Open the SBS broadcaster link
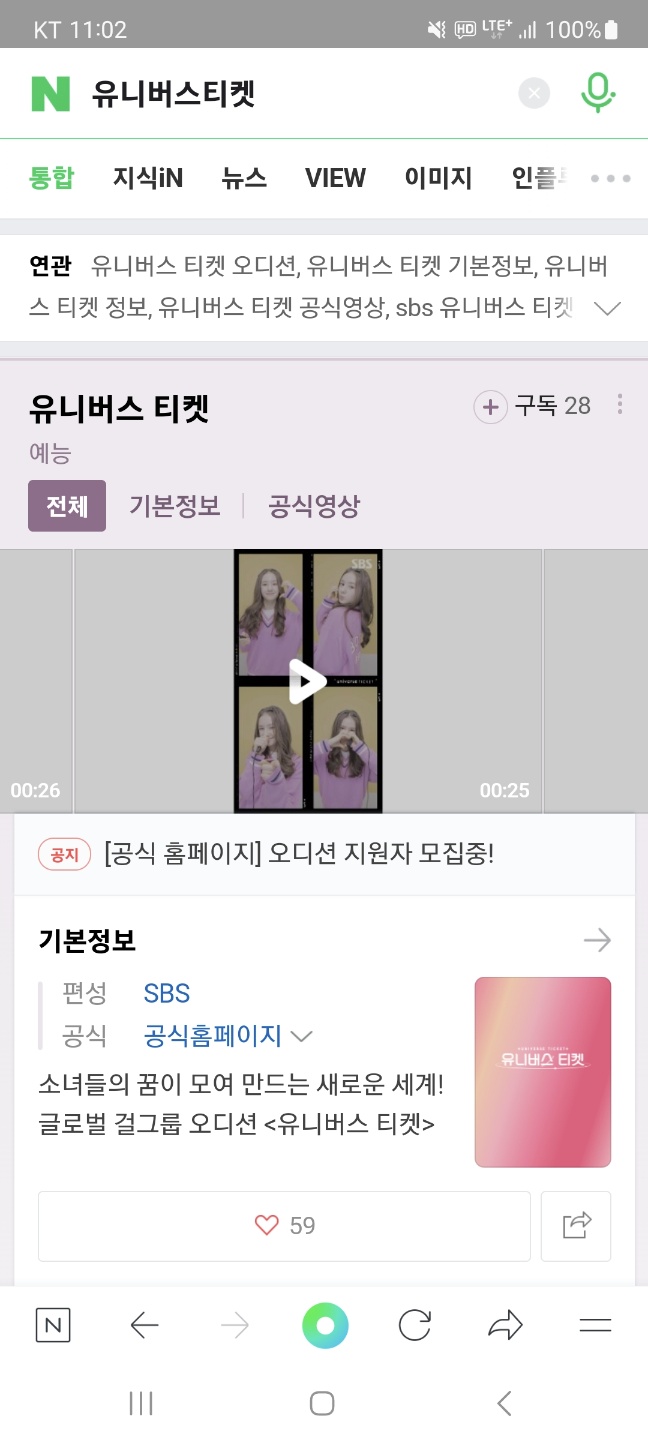The image size is (648, 1440). (167, 993)
